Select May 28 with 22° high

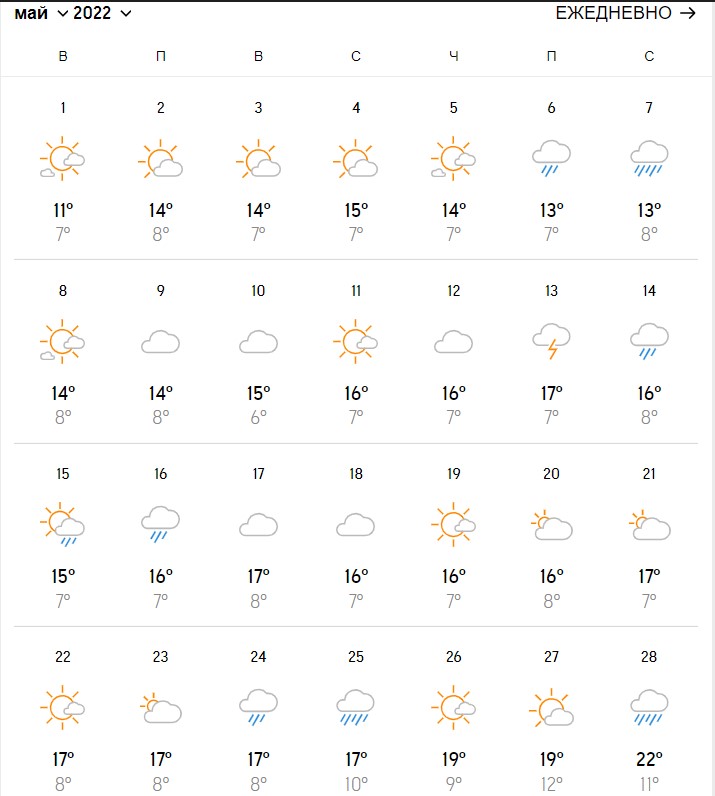(x=649, y=716)
